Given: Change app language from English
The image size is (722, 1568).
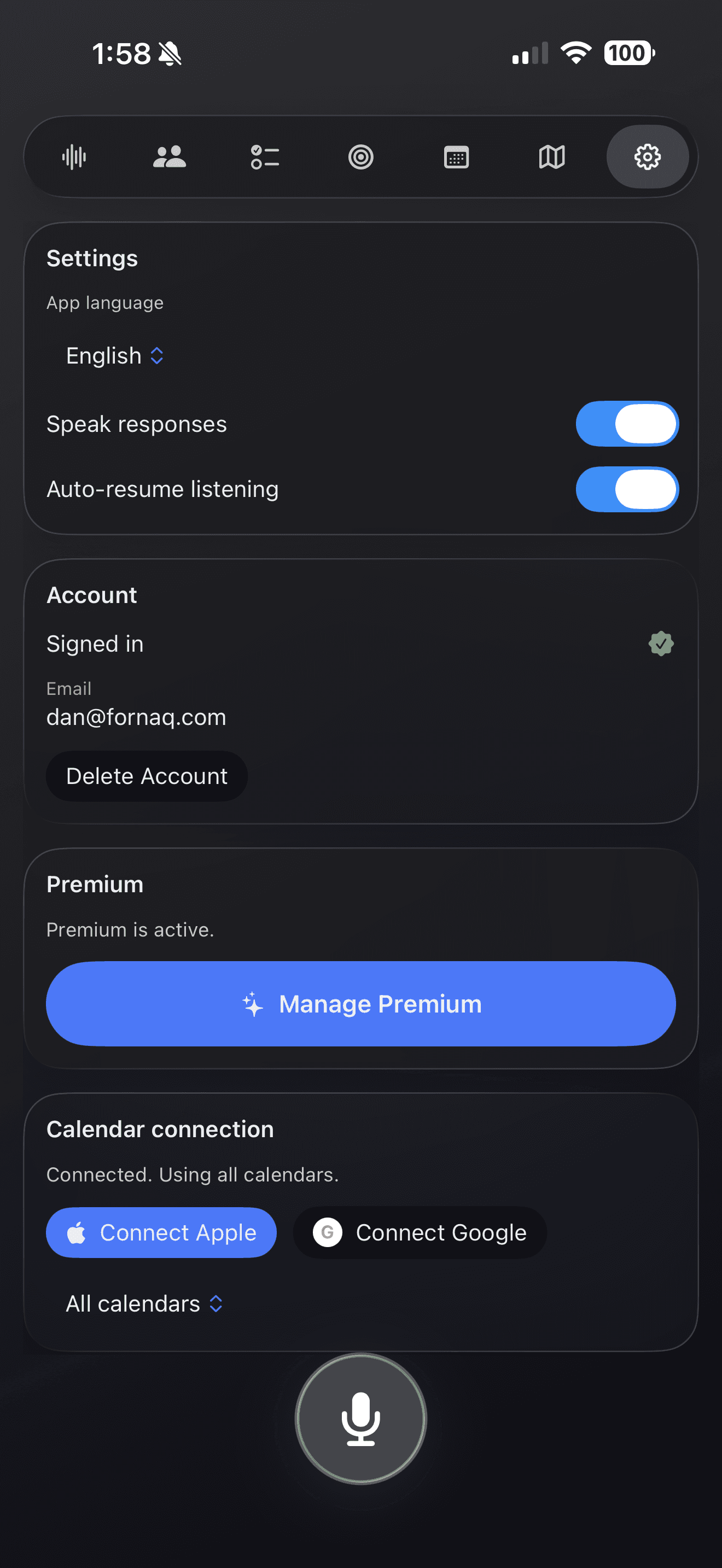Looking at the screenshot, I should click(x=115, y=355).
